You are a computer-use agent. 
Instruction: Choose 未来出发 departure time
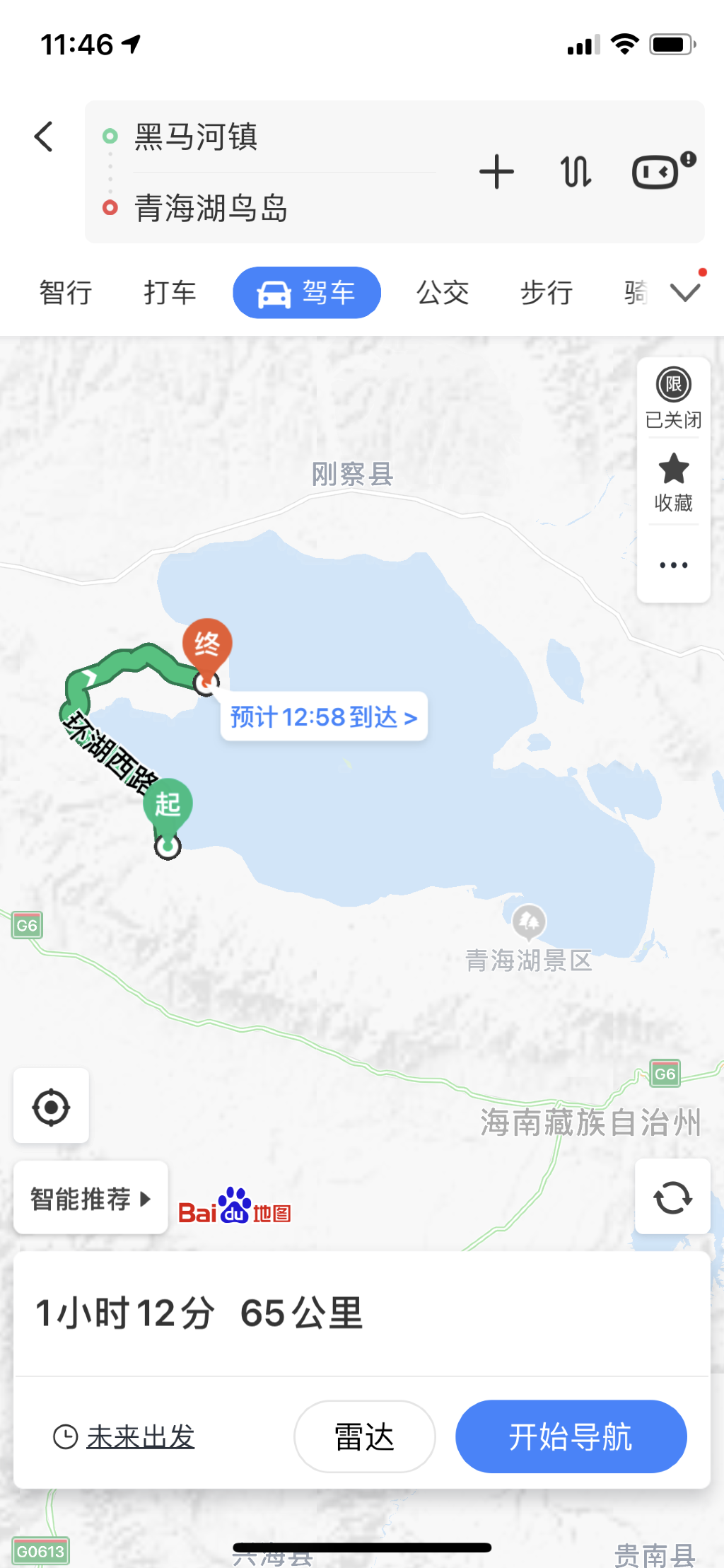click(x=124, y=1436)
